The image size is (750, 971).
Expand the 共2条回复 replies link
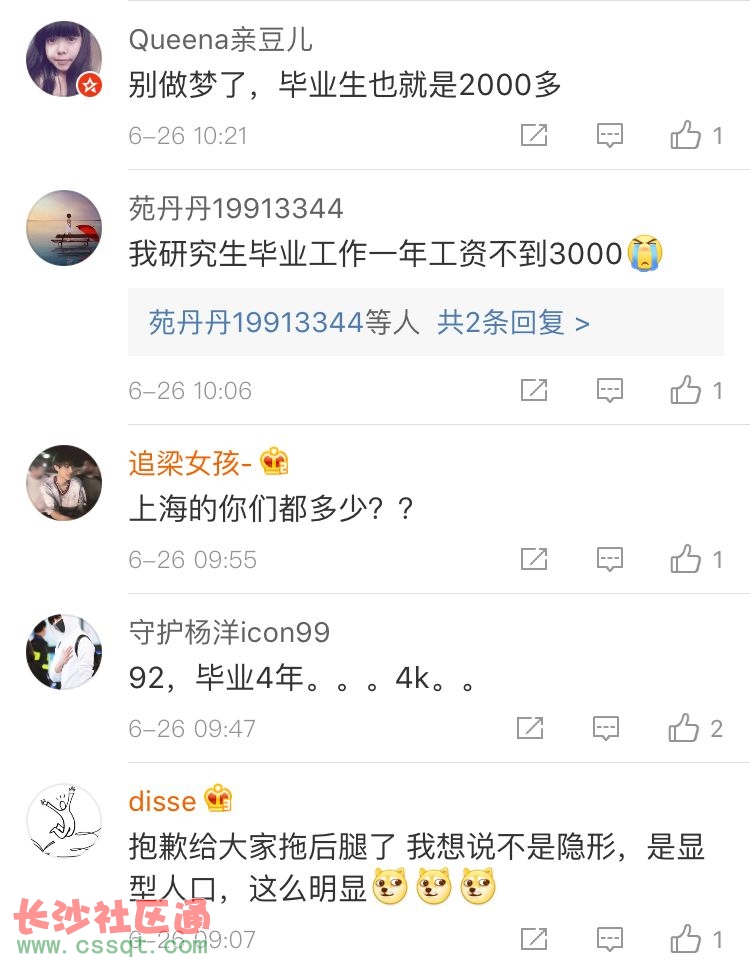[513, 322]
